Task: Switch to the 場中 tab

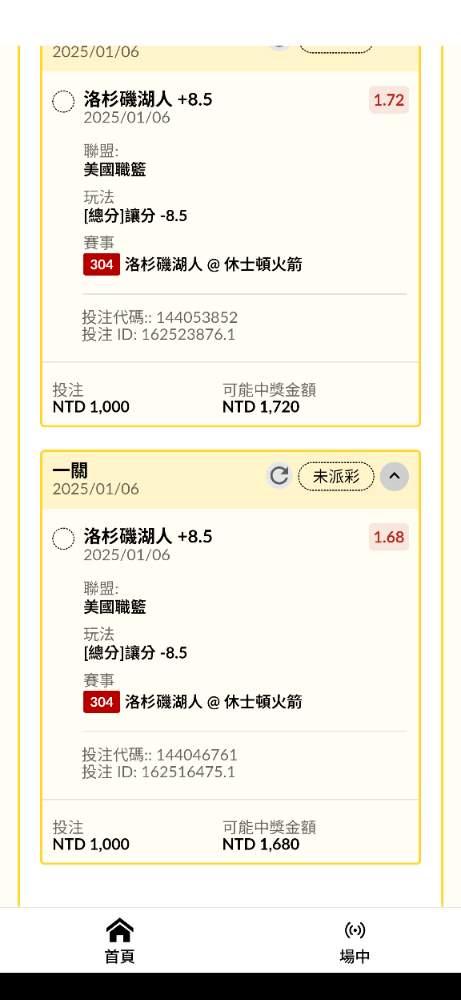Action: tap(355, 941)
